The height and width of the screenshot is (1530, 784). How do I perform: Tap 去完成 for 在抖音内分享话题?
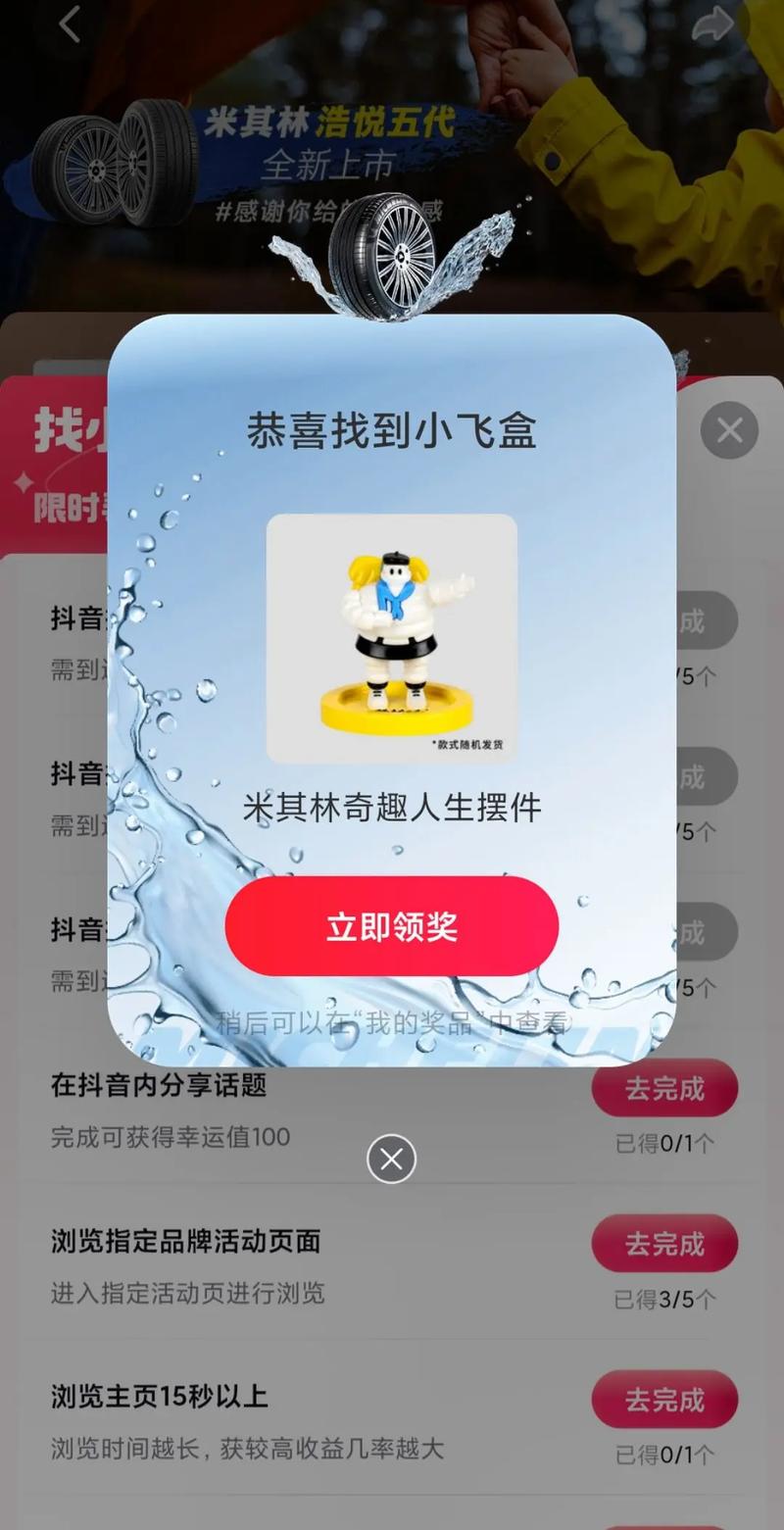pyautogui.click(x=664, y=1088)
